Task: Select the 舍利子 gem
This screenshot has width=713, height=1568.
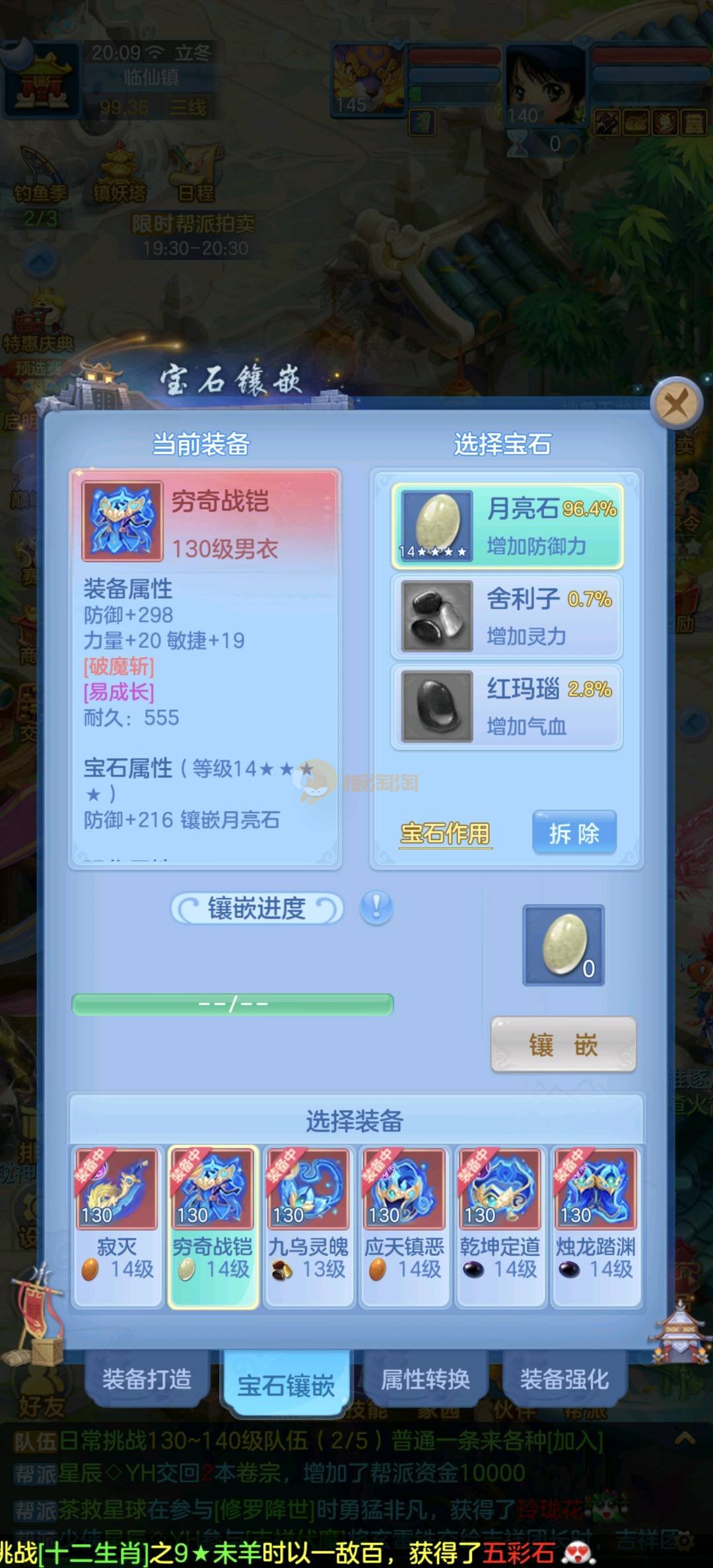Action: coord(507,616)
